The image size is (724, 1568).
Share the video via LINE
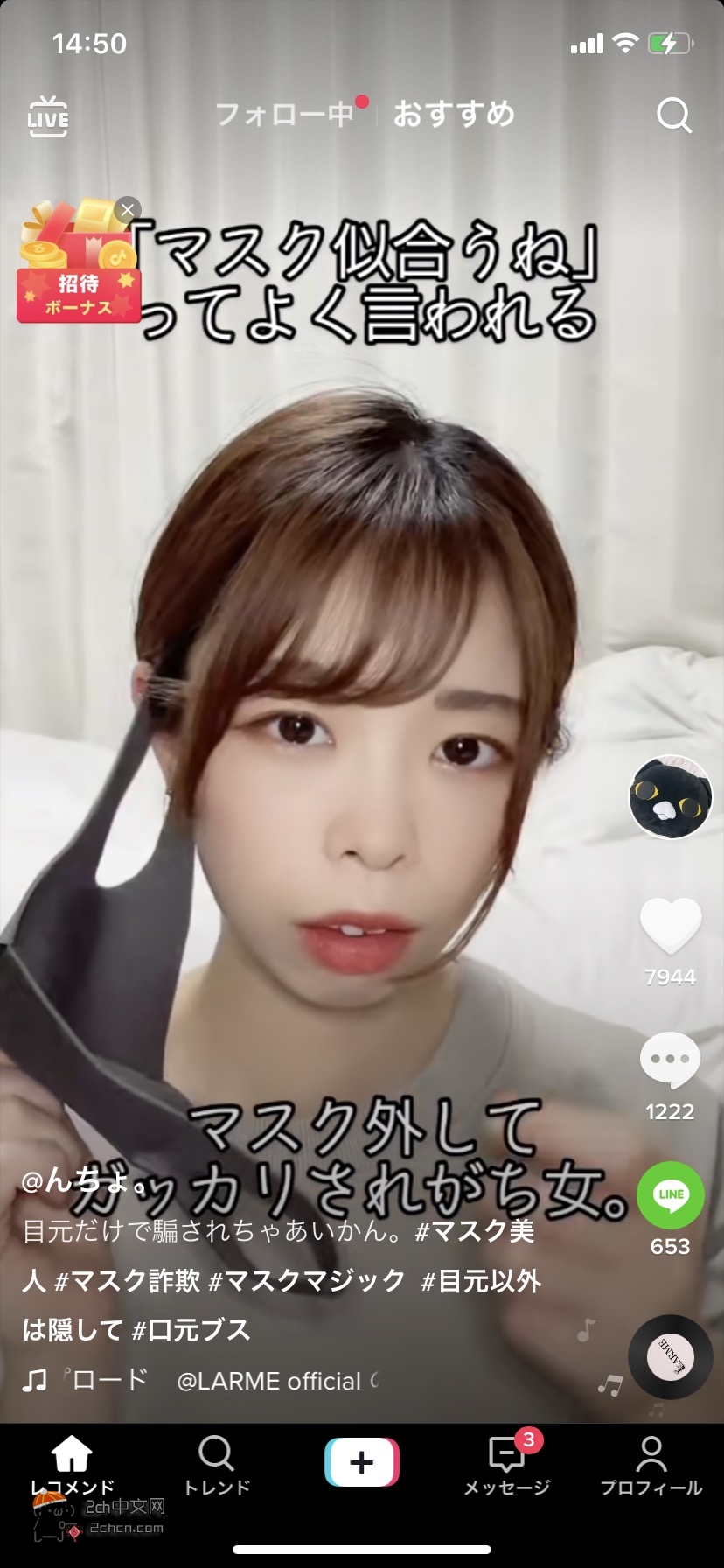pos(670,1194)
